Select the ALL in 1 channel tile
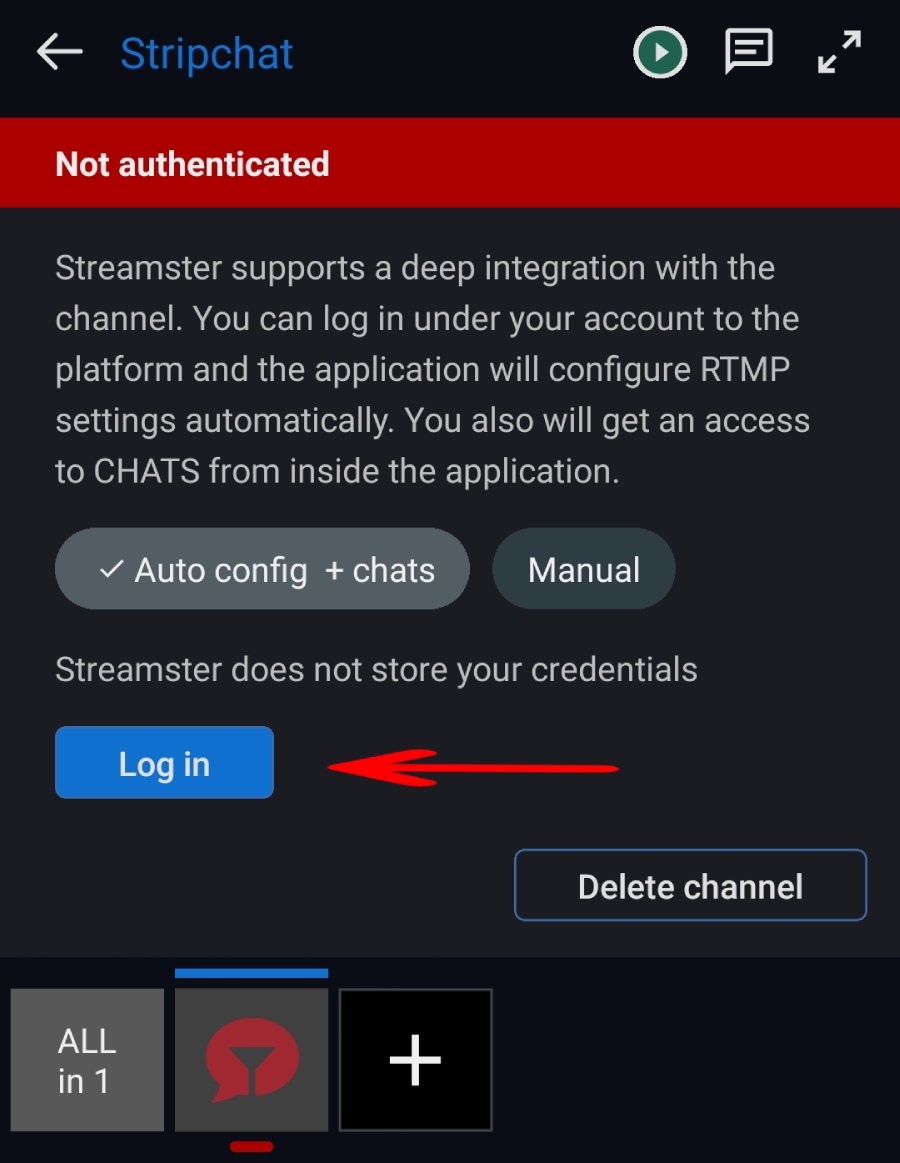Viewport: 900px width, 1163px height. pyautogui.click(x=87, y=1060)
